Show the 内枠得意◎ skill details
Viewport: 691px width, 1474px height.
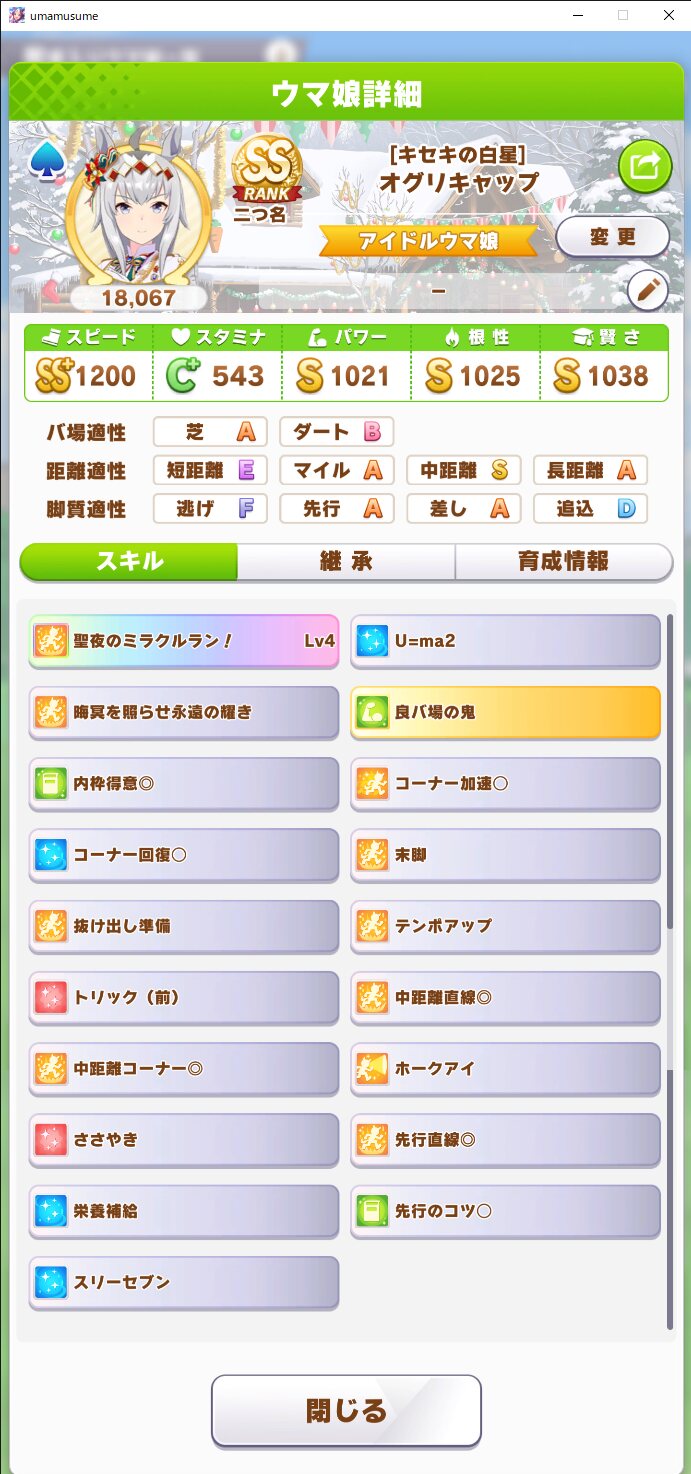click(x=184, y=783)
